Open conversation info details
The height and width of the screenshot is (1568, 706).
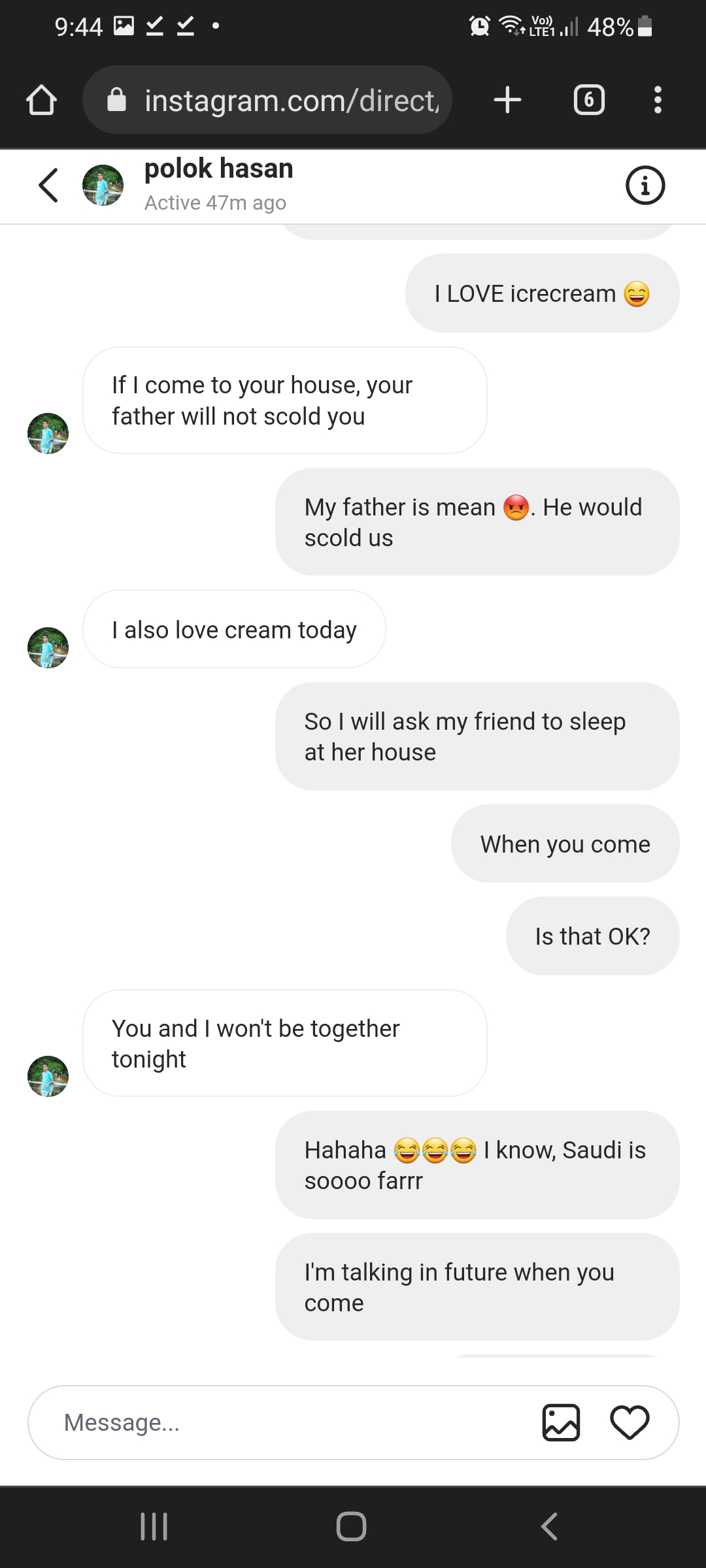pos(645,186)
